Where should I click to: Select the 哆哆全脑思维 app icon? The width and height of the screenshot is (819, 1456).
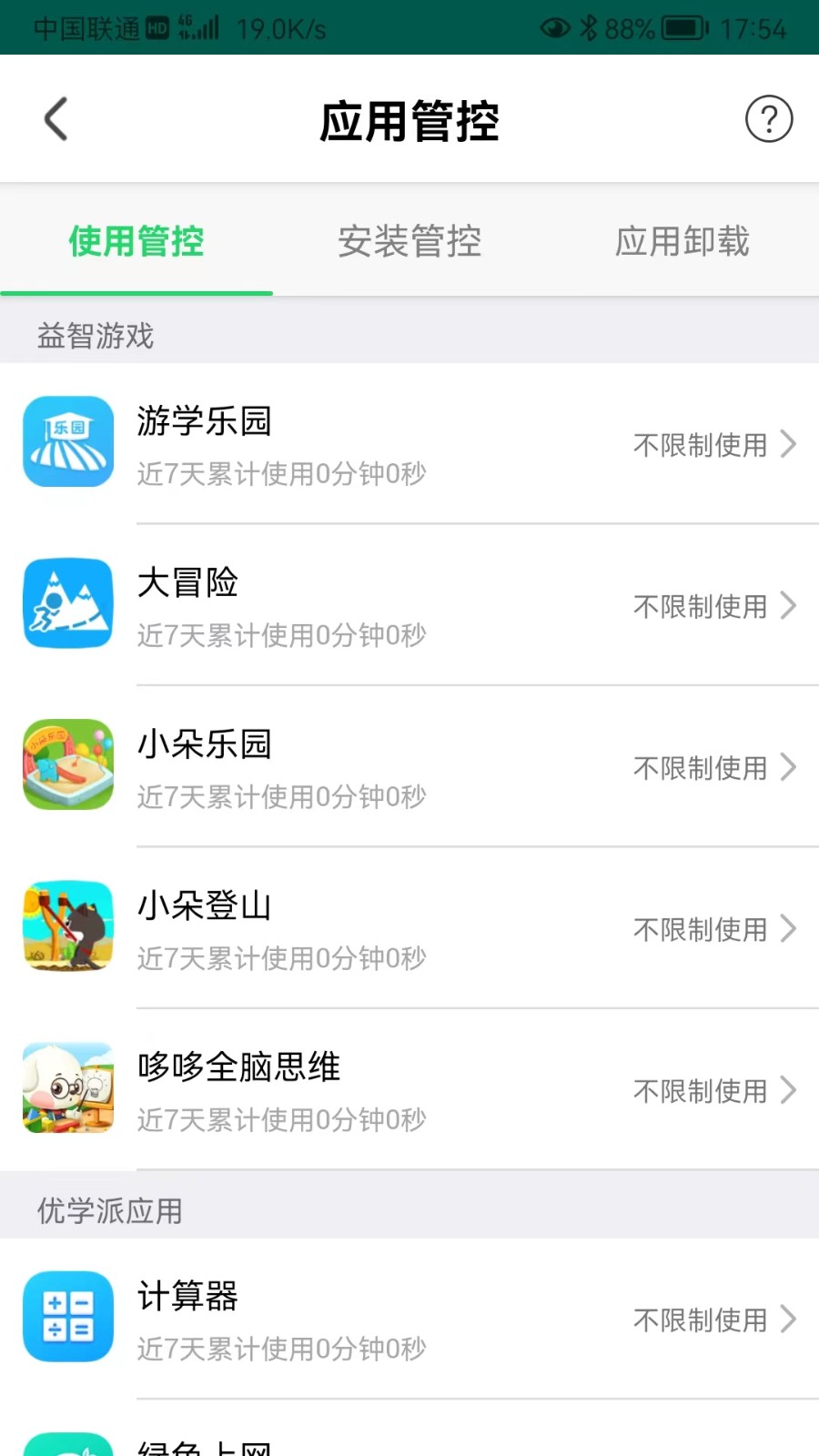coord(67,1088)
